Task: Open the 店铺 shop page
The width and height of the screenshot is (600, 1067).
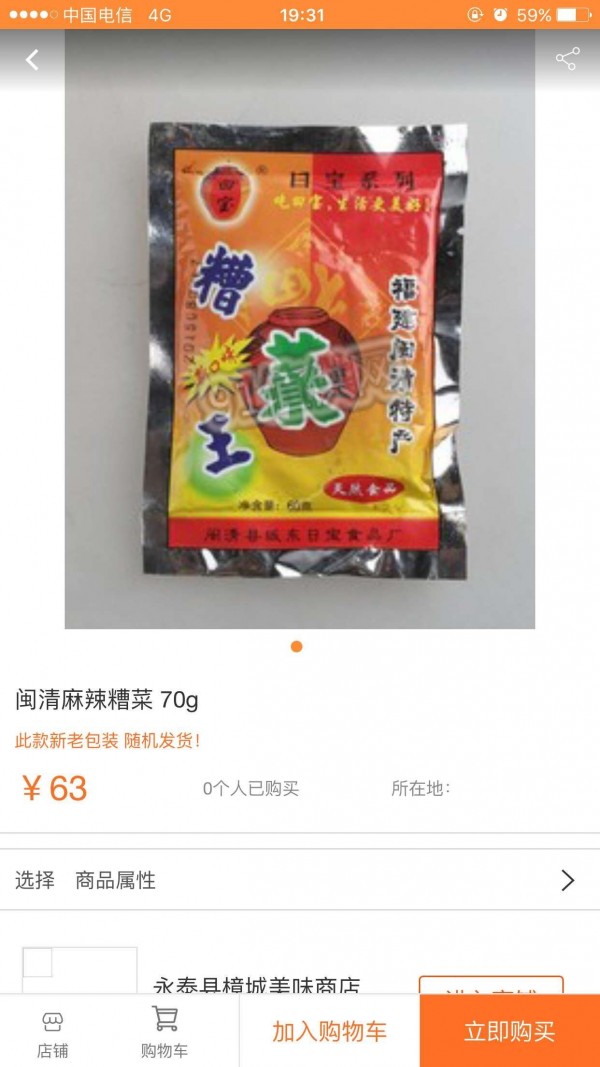Action: pos(52,1033)
